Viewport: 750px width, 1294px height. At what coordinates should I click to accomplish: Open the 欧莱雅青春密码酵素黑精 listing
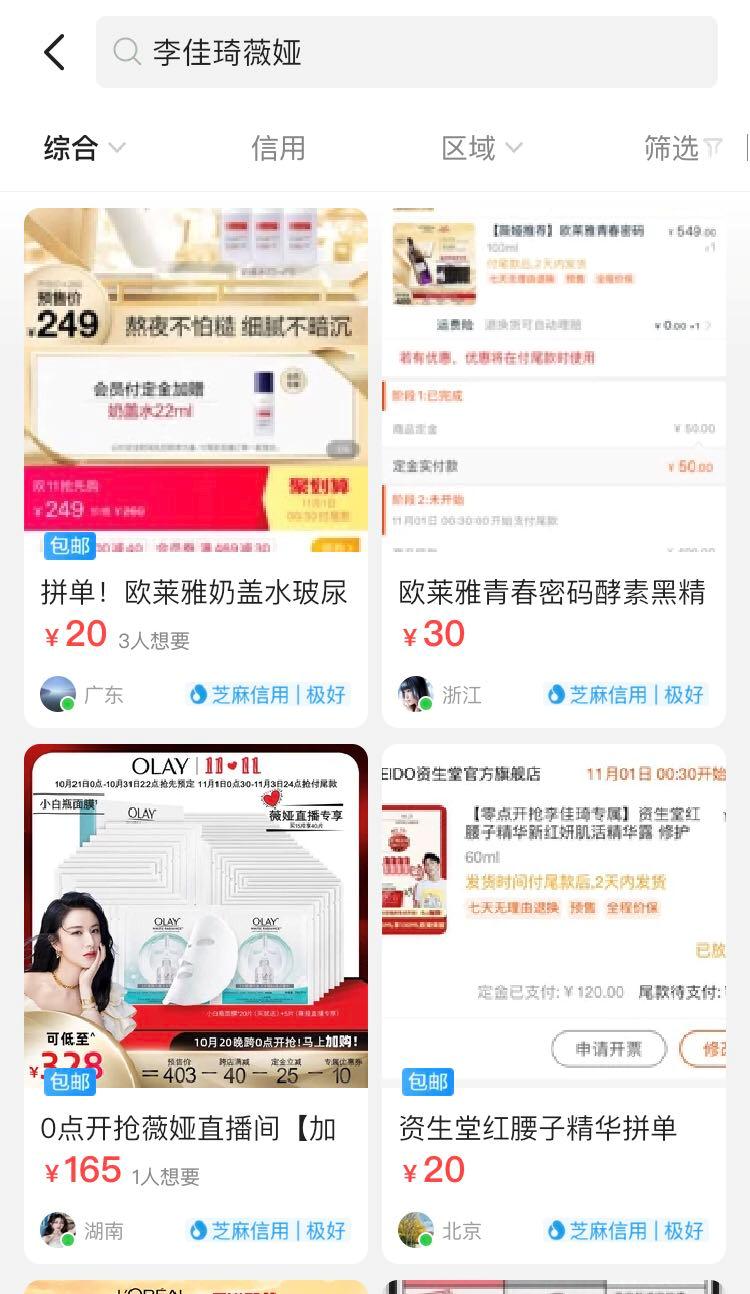coord(552,591)
